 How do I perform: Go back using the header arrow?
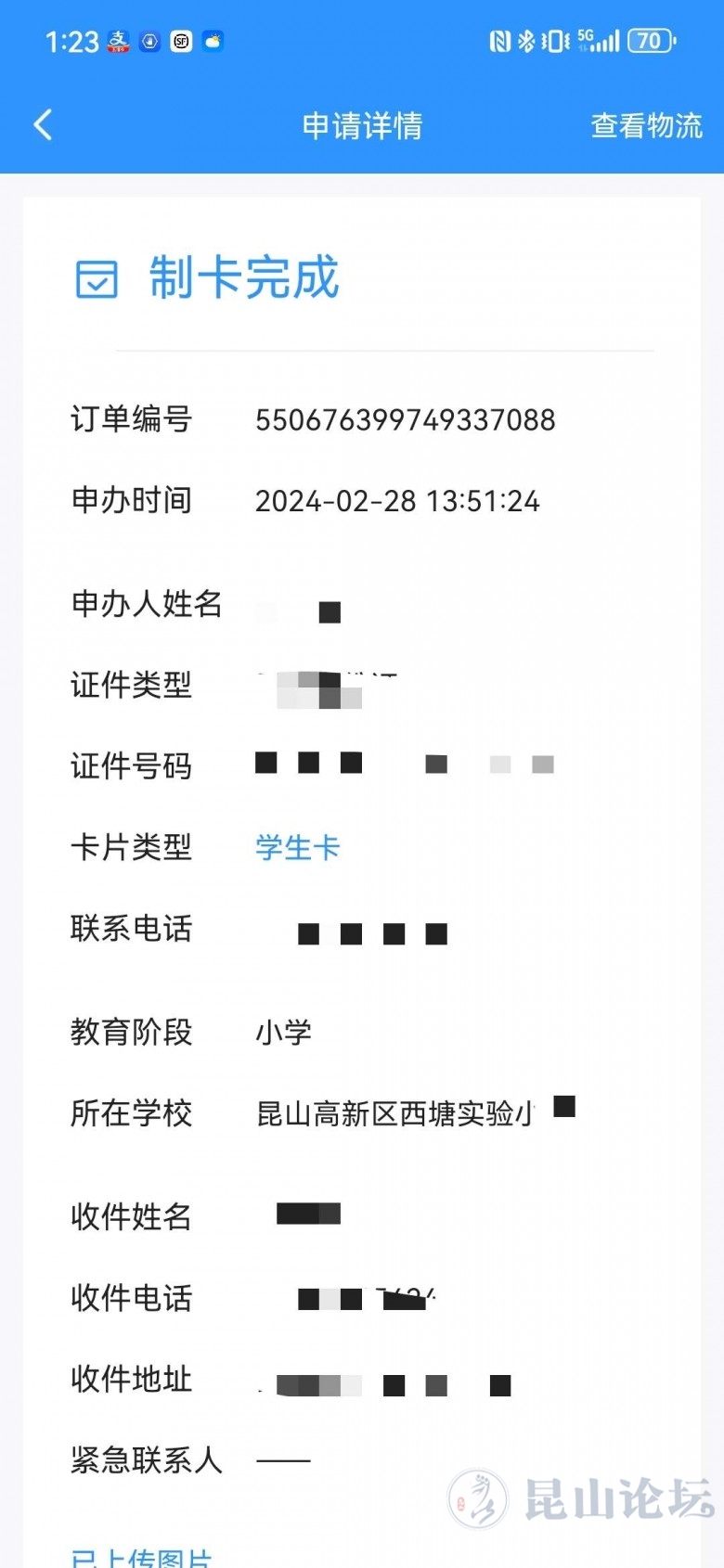pos(43,124)
